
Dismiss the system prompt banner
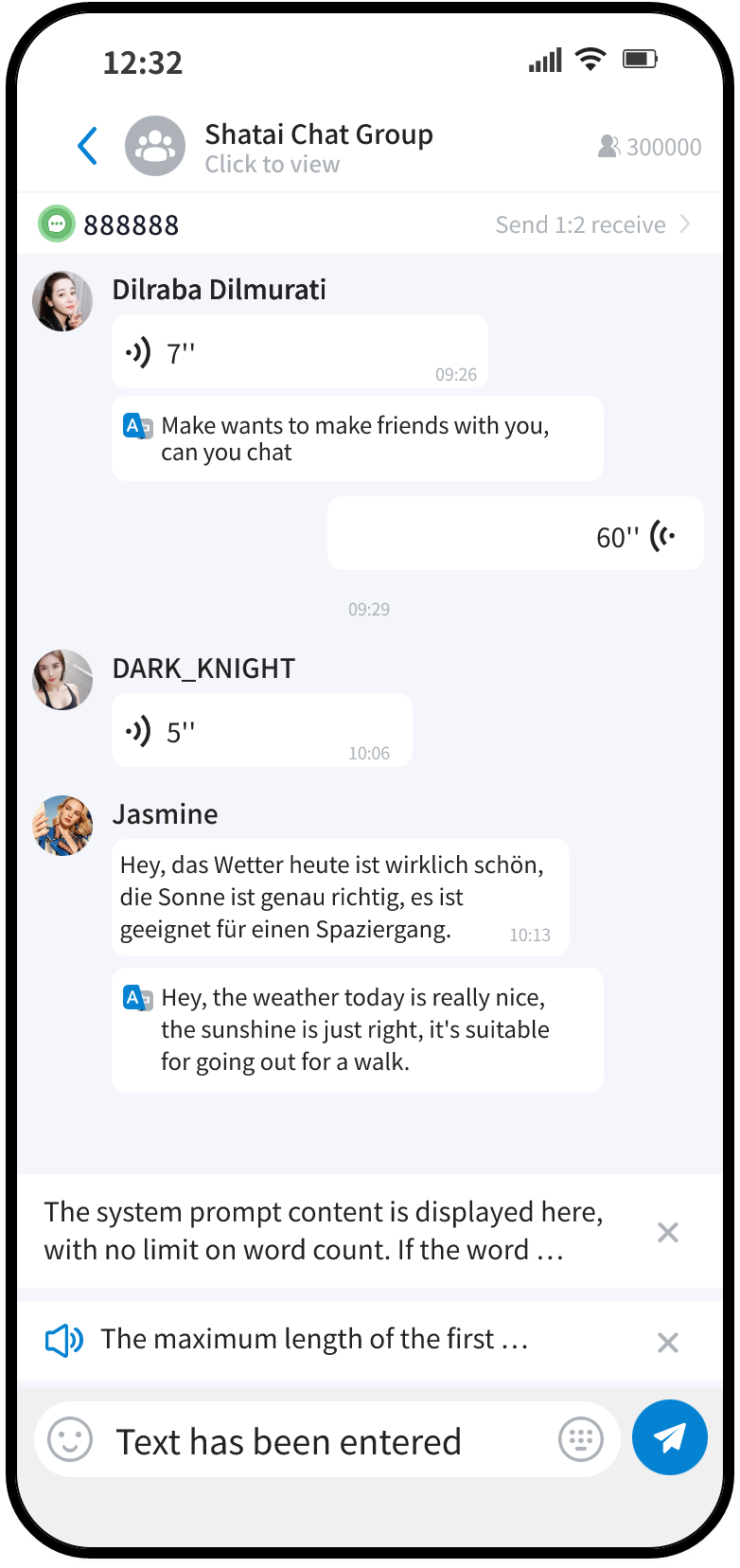[668, 1232]
